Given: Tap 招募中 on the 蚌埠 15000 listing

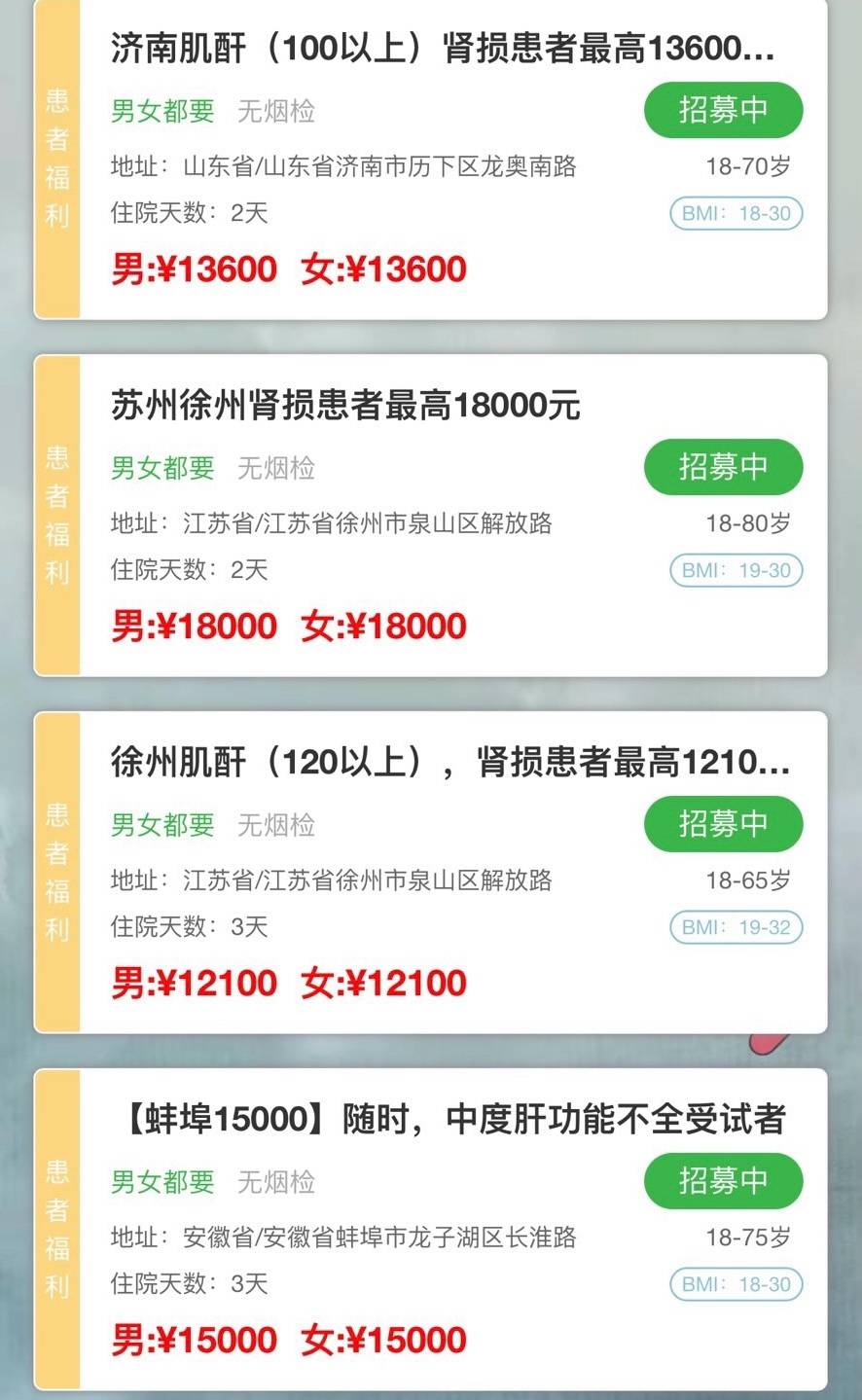Looking at the screenshot, I should pyautogui.click(x=723, y=1181).
